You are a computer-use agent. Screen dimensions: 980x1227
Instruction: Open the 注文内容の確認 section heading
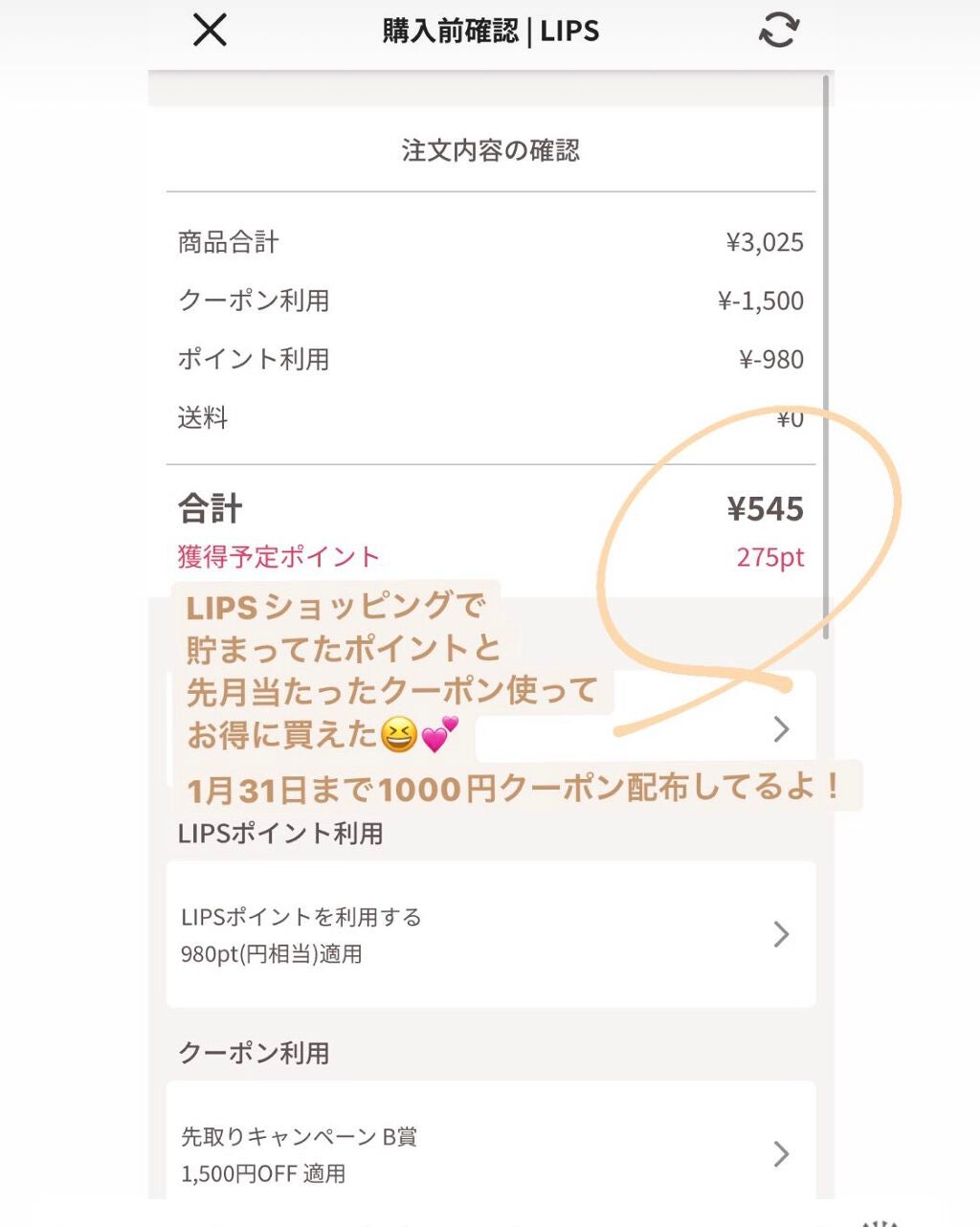pyautogui.click(x=490, y=149)
